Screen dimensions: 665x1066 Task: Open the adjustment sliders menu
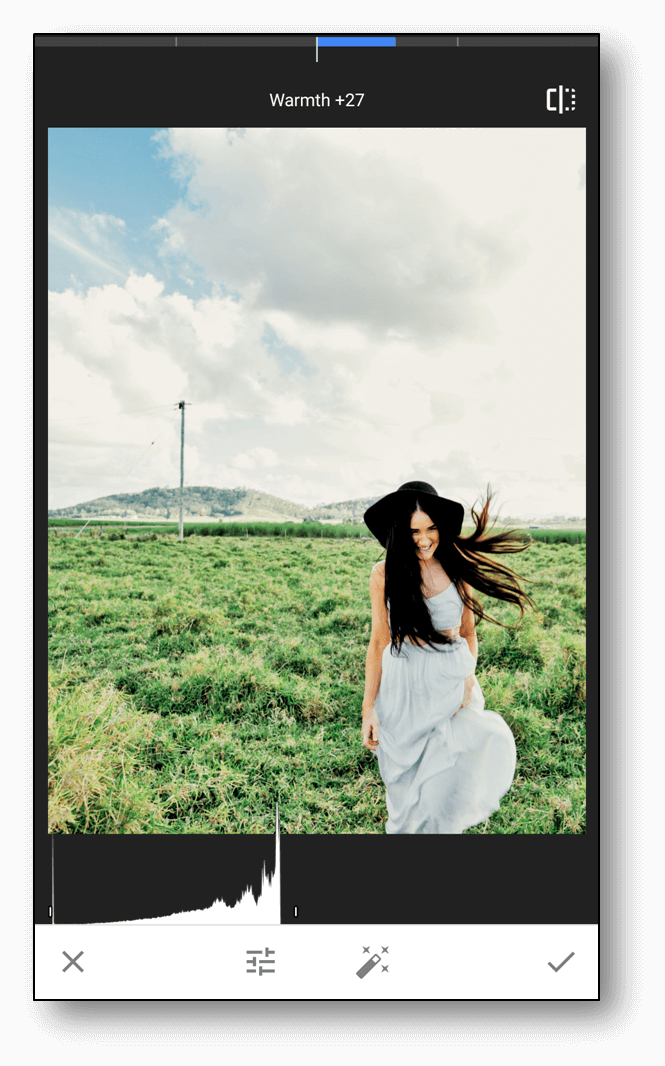pos(260,961)
